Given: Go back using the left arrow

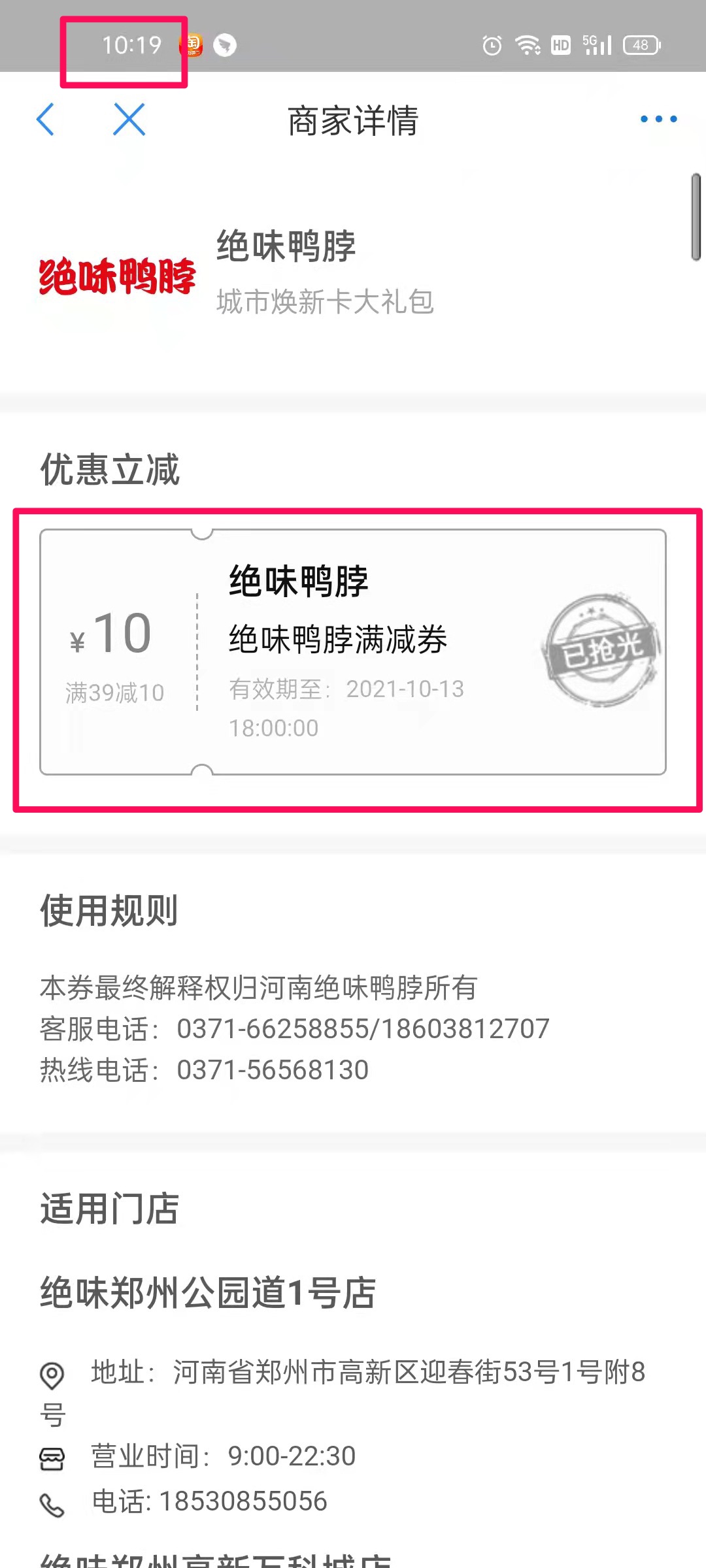Looking at the screenshot, I should [x=46, y=120].
